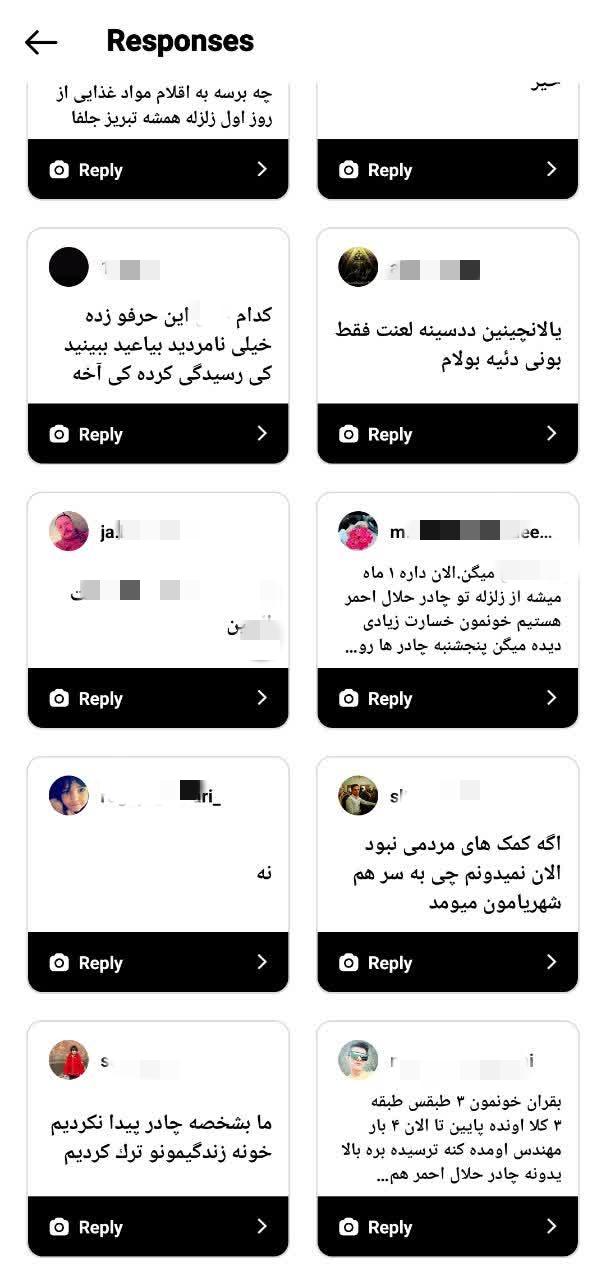
Task: Open response card starting with ما بشخصه چادر
Action: click(x=160, y=1138)
